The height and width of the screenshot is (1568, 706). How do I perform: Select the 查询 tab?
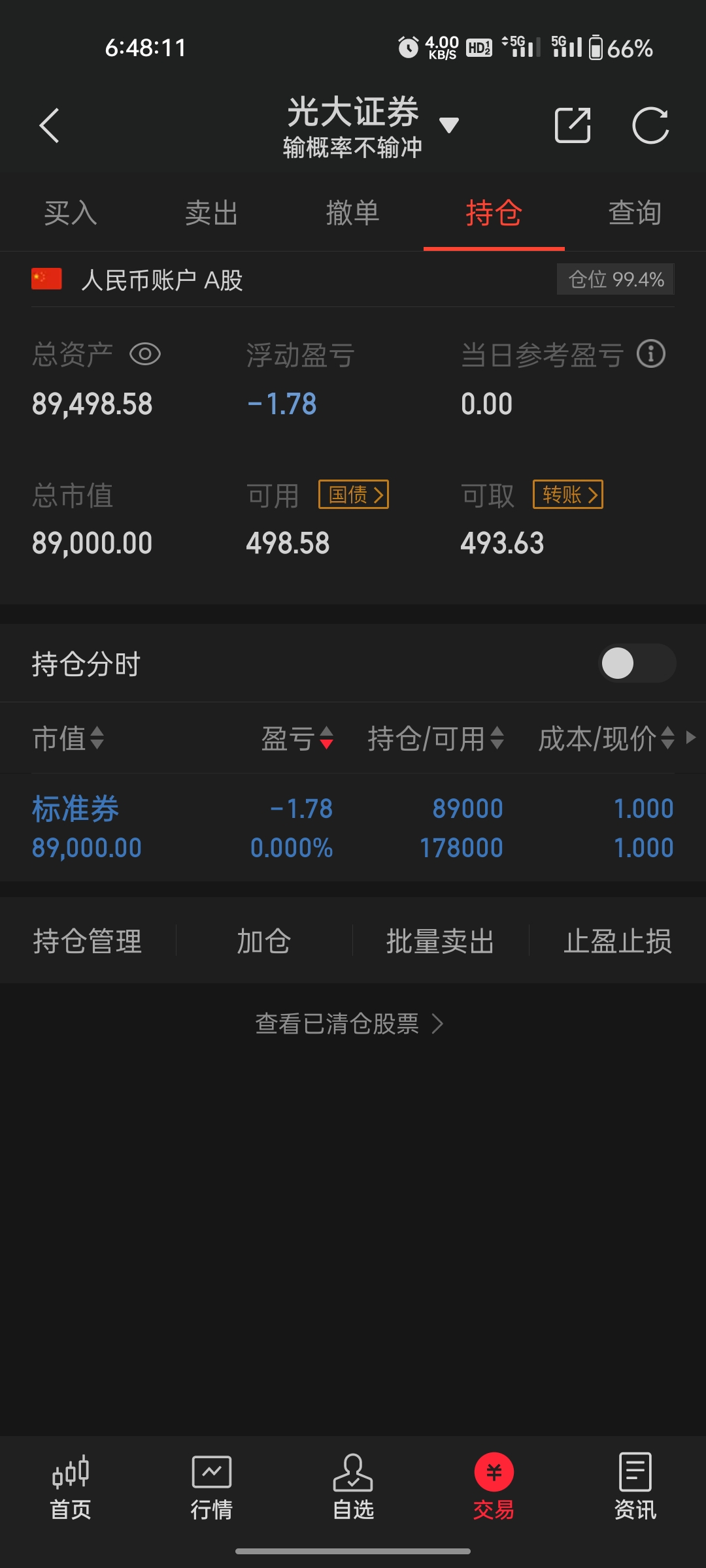(635, 213)
